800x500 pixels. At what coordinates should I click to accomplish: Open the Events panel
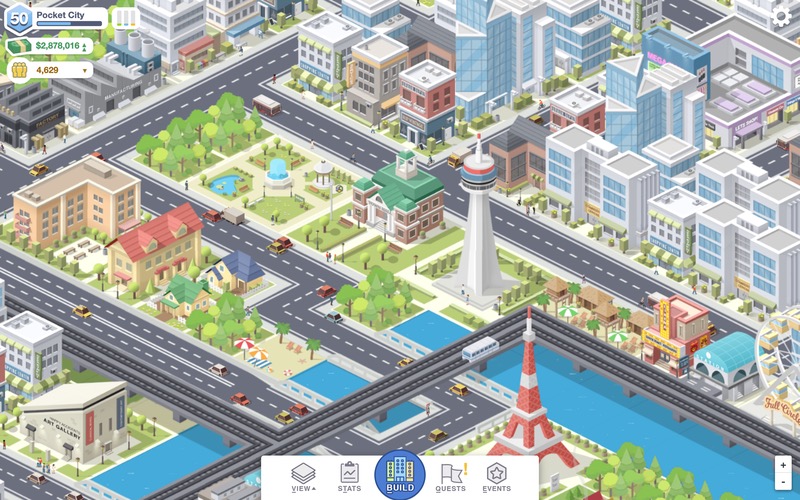pos(497,476)
